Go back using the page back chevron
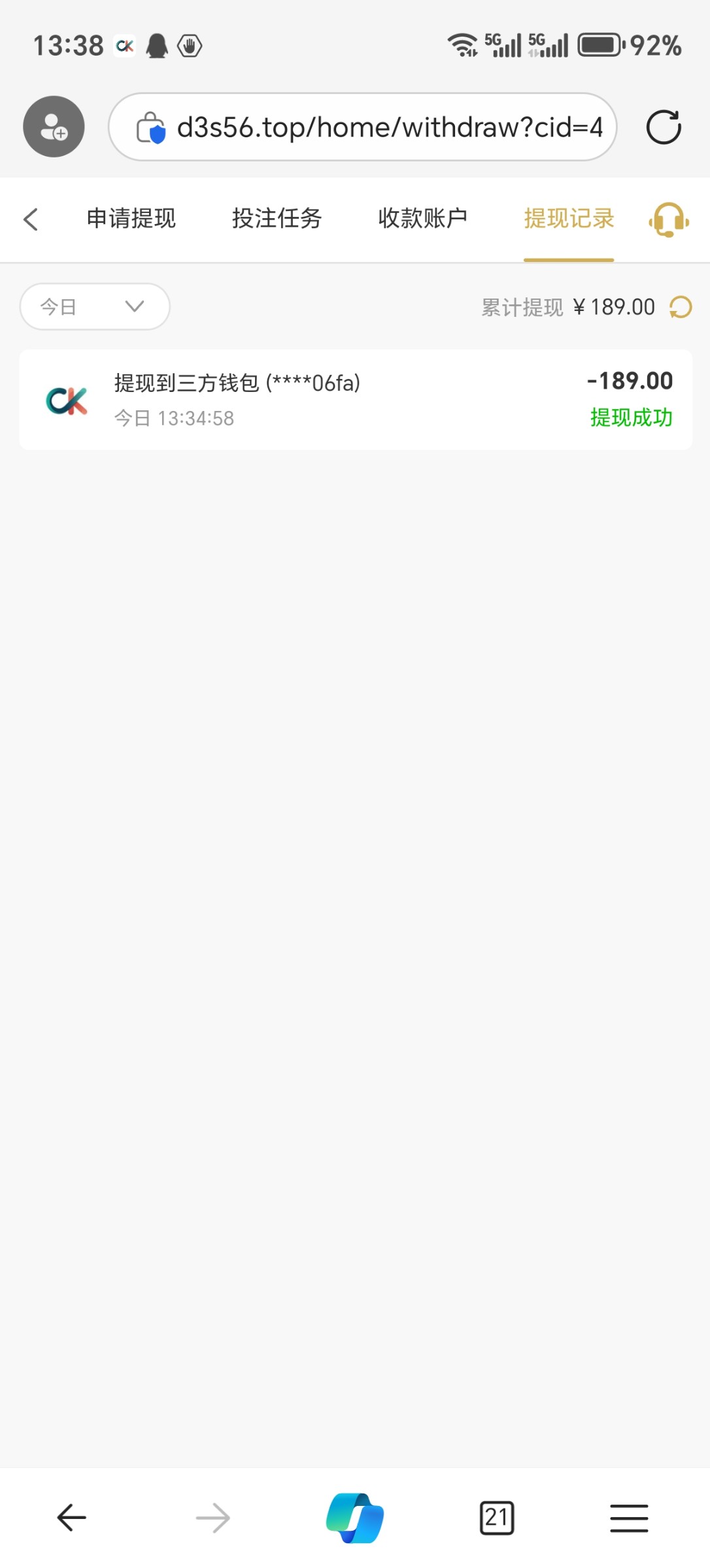Image resolution: width=710 pixels, height=1568 pixels. [31, 219]
